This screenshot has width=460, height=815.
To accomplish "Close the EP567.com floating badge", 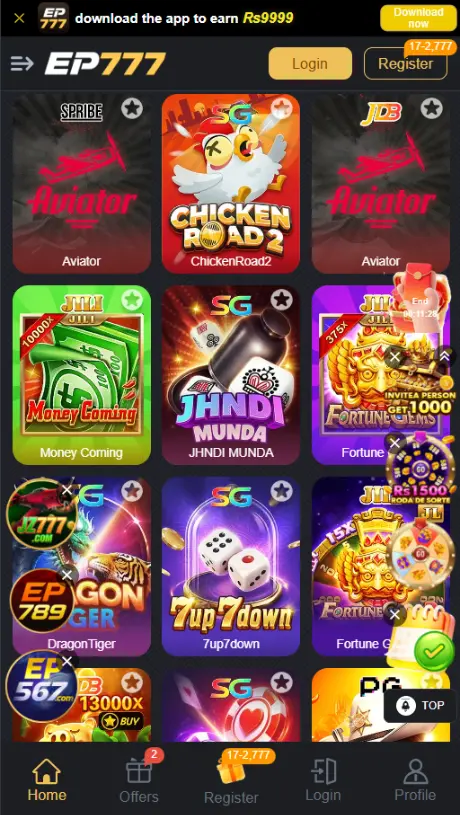I will [67, 661].
